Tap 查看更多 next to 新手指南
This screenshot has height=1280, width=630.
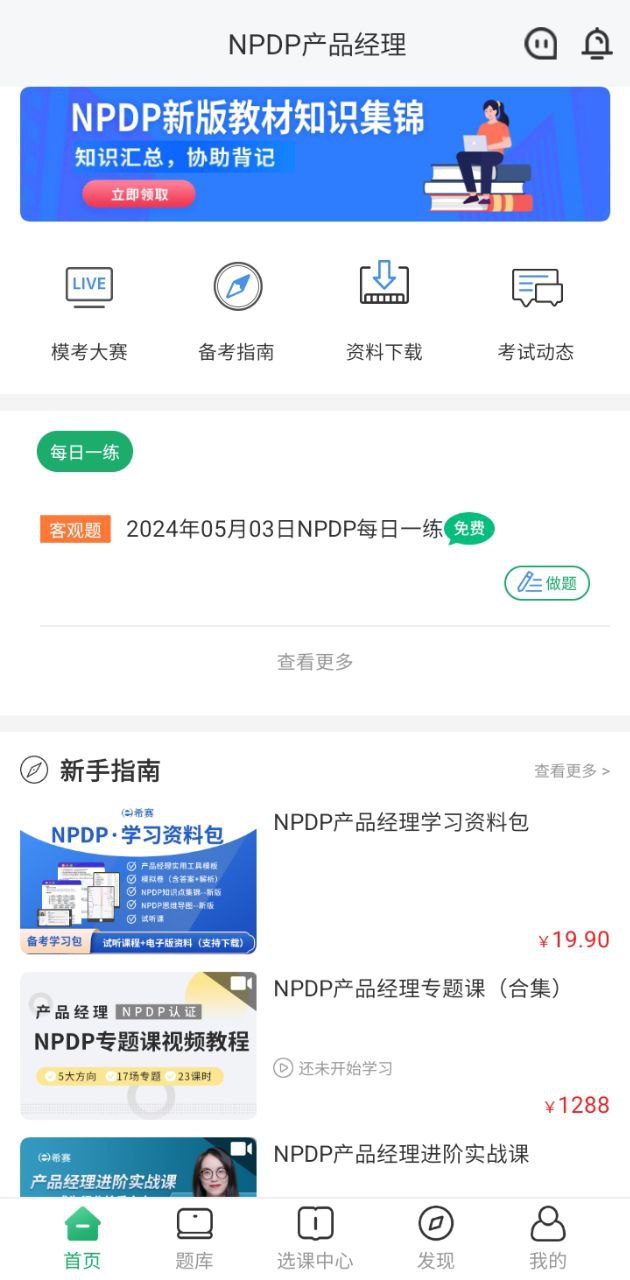click(x=571, y=770)
